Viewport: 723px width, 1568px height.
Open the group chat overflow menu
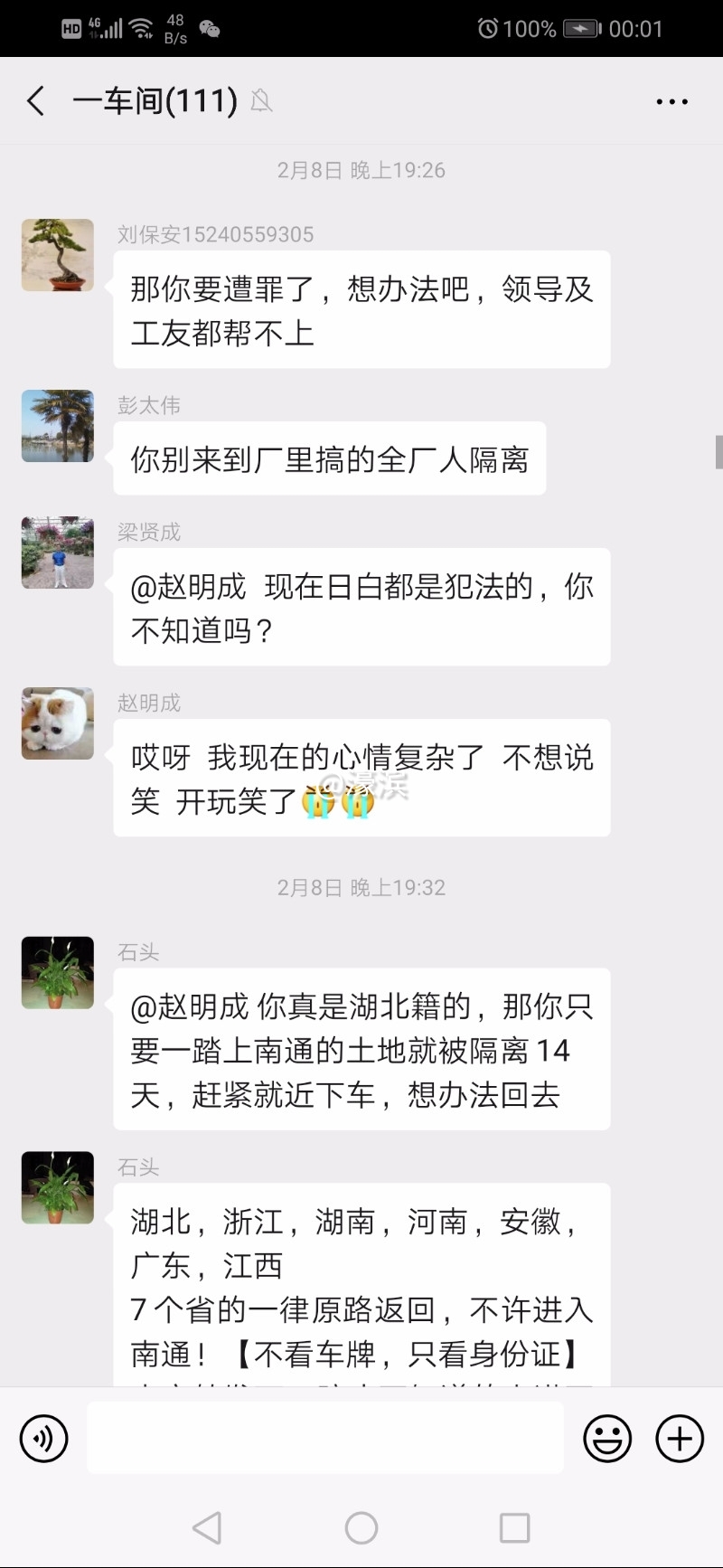click(671, 102)
